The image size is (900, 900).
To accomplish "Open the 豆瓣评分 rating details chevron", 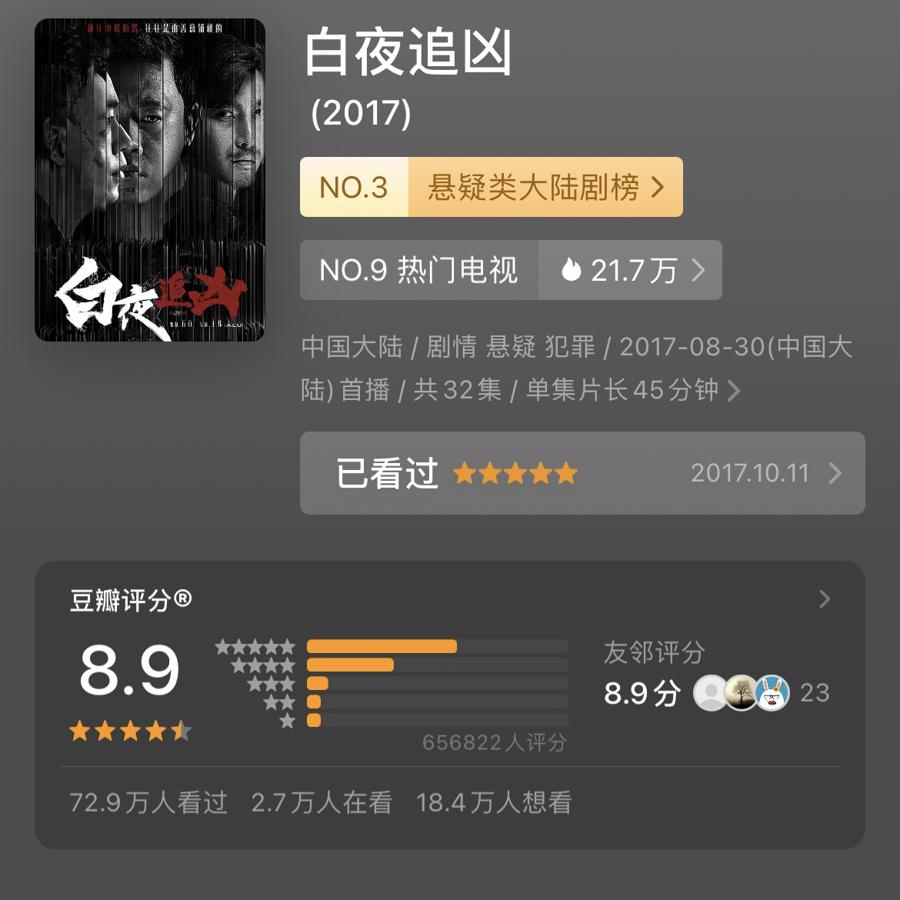I will (824, 599).
